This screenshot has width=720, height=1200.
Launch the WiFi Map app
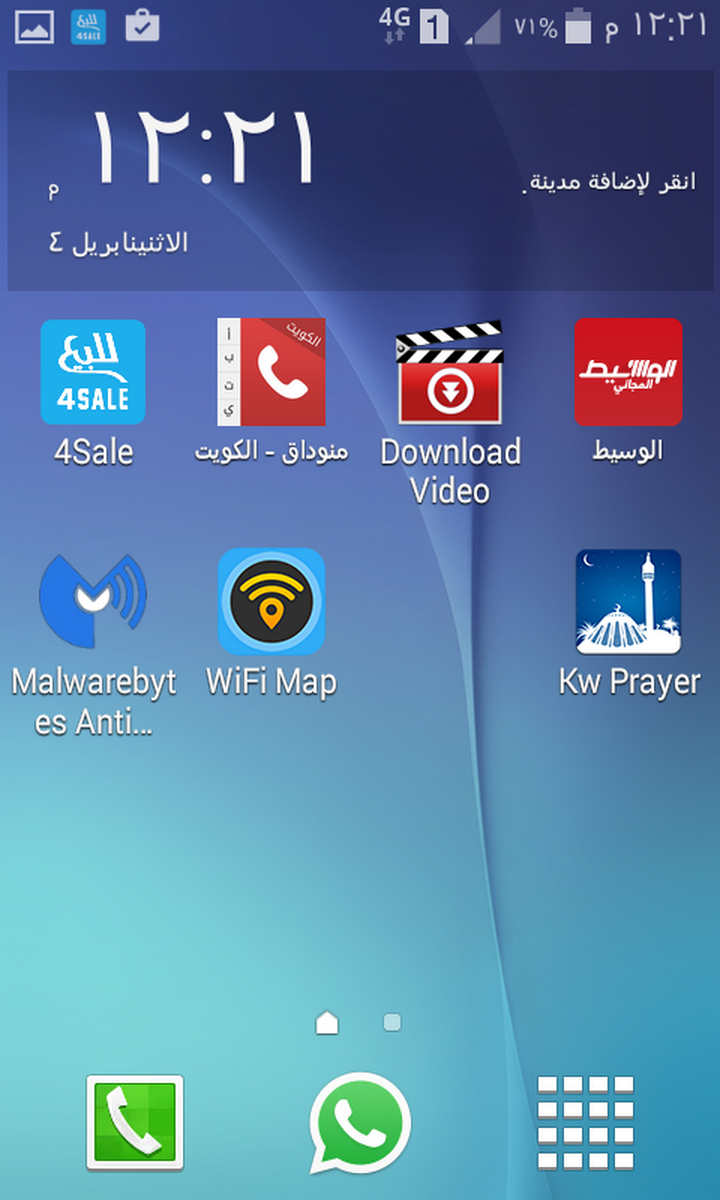pyautogui.click(x=271, y=602)
